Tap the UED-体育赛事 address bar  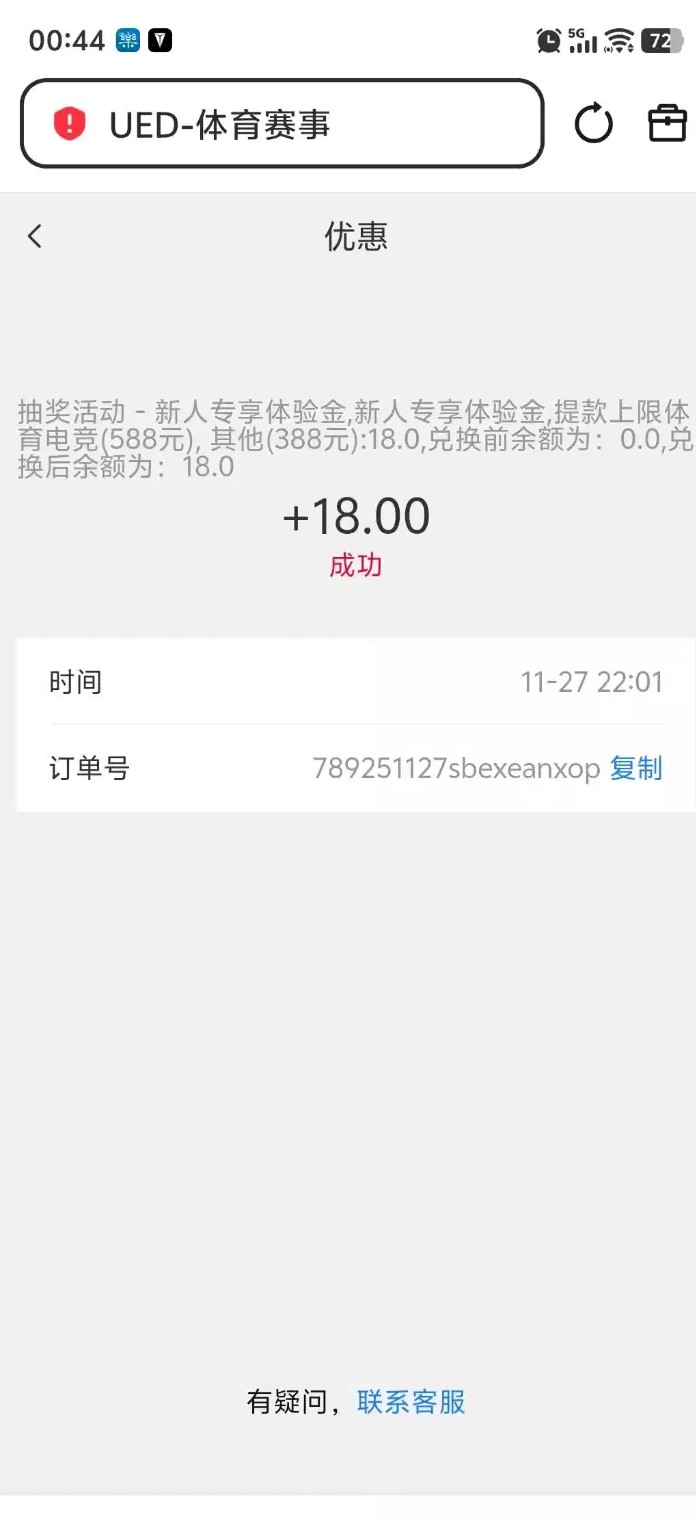click(x=282, y=124)
